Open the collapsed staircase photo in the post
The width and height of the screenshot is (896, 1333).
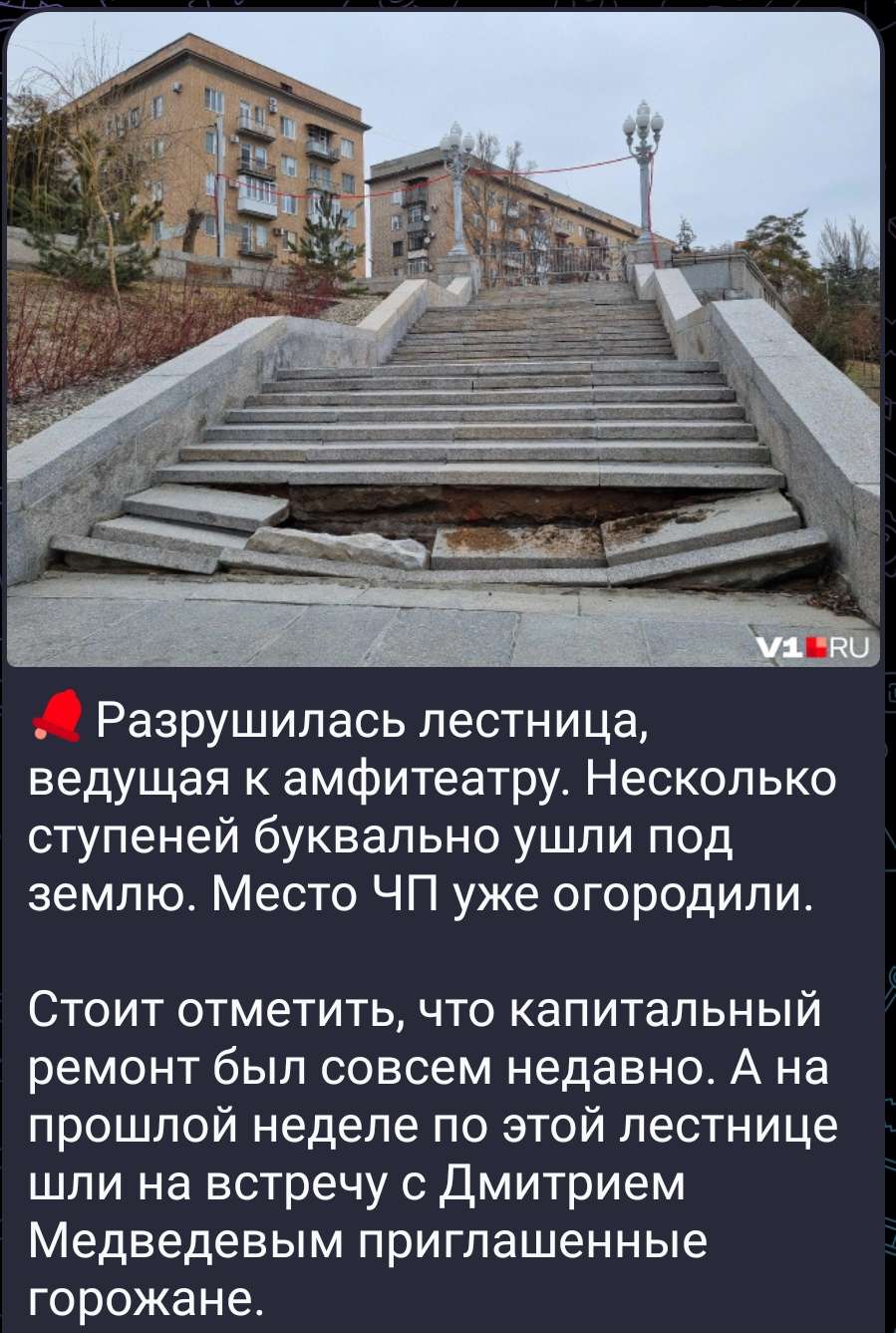(x=445, y=339)
